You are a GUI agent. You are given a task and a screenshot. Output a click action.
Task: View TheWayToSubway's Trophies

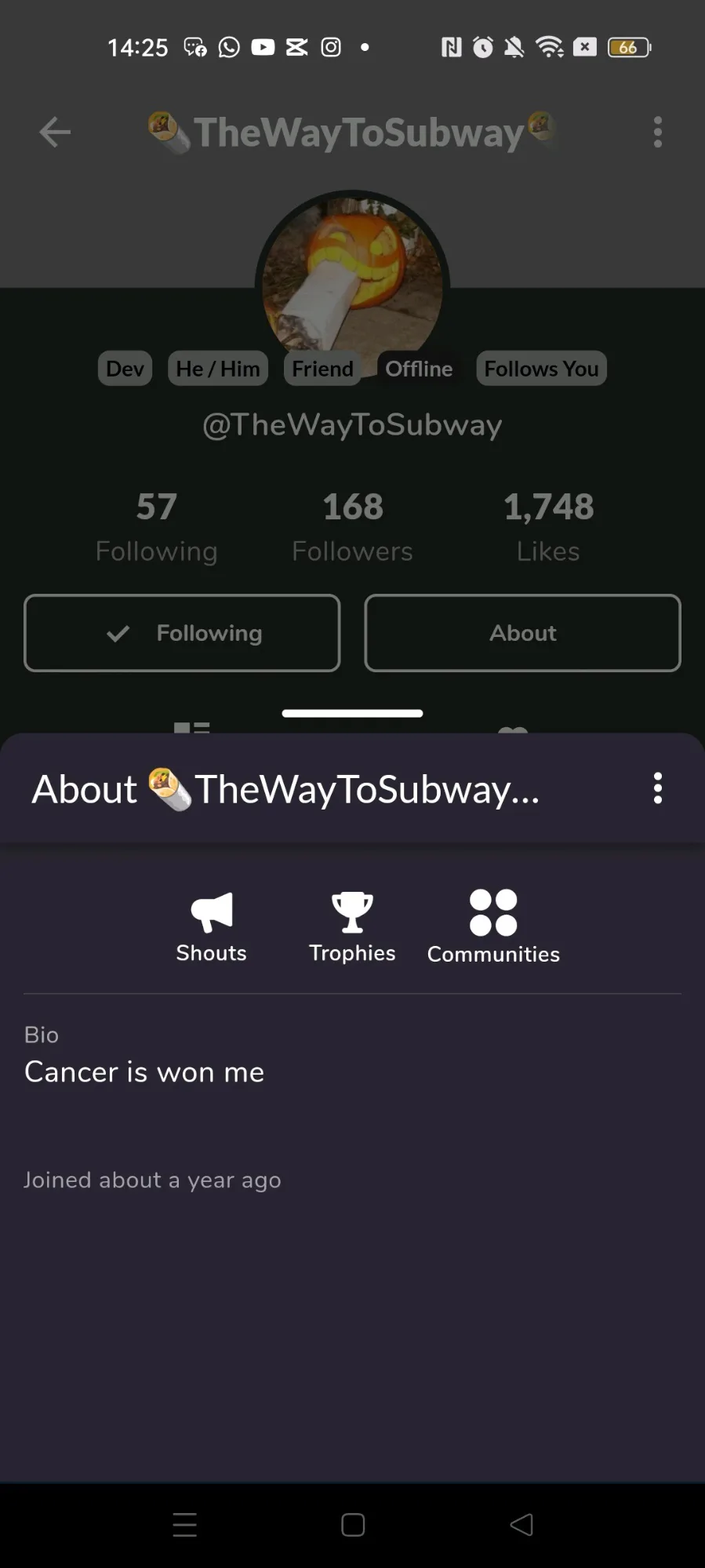tap(352, 926)
